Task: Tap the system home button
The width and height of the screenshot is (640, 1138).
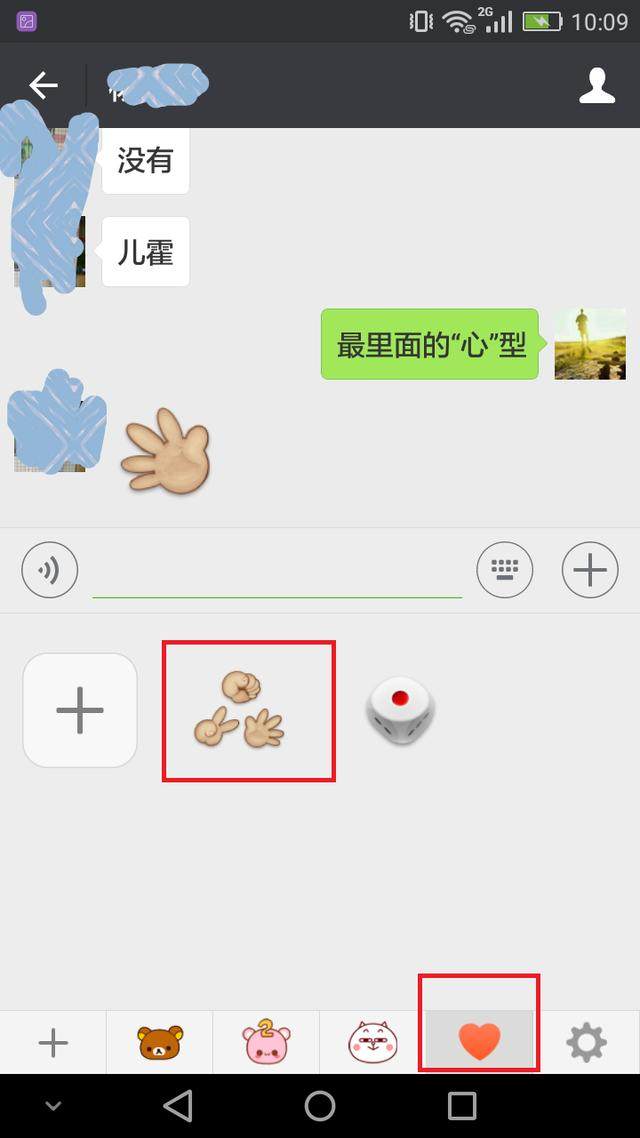Action: click(x=320, y=1105)
